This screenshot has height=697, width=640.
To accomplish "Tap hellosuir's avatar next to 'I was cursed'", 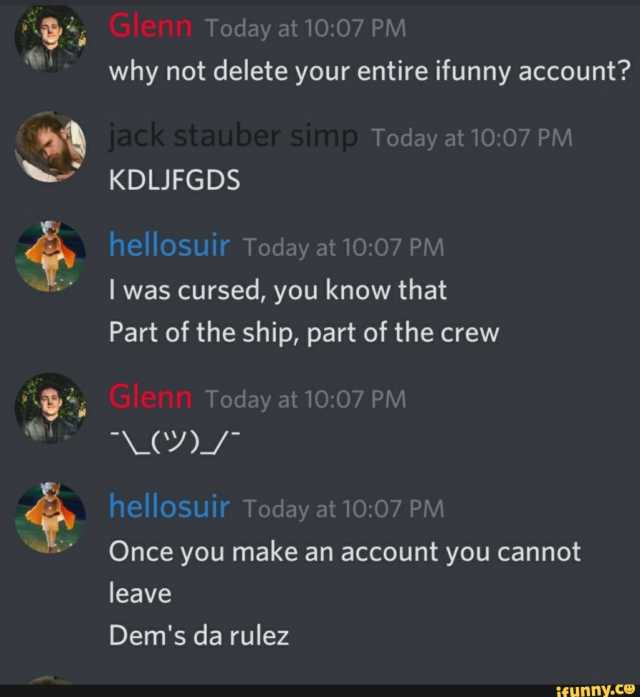I will [51, 256].
